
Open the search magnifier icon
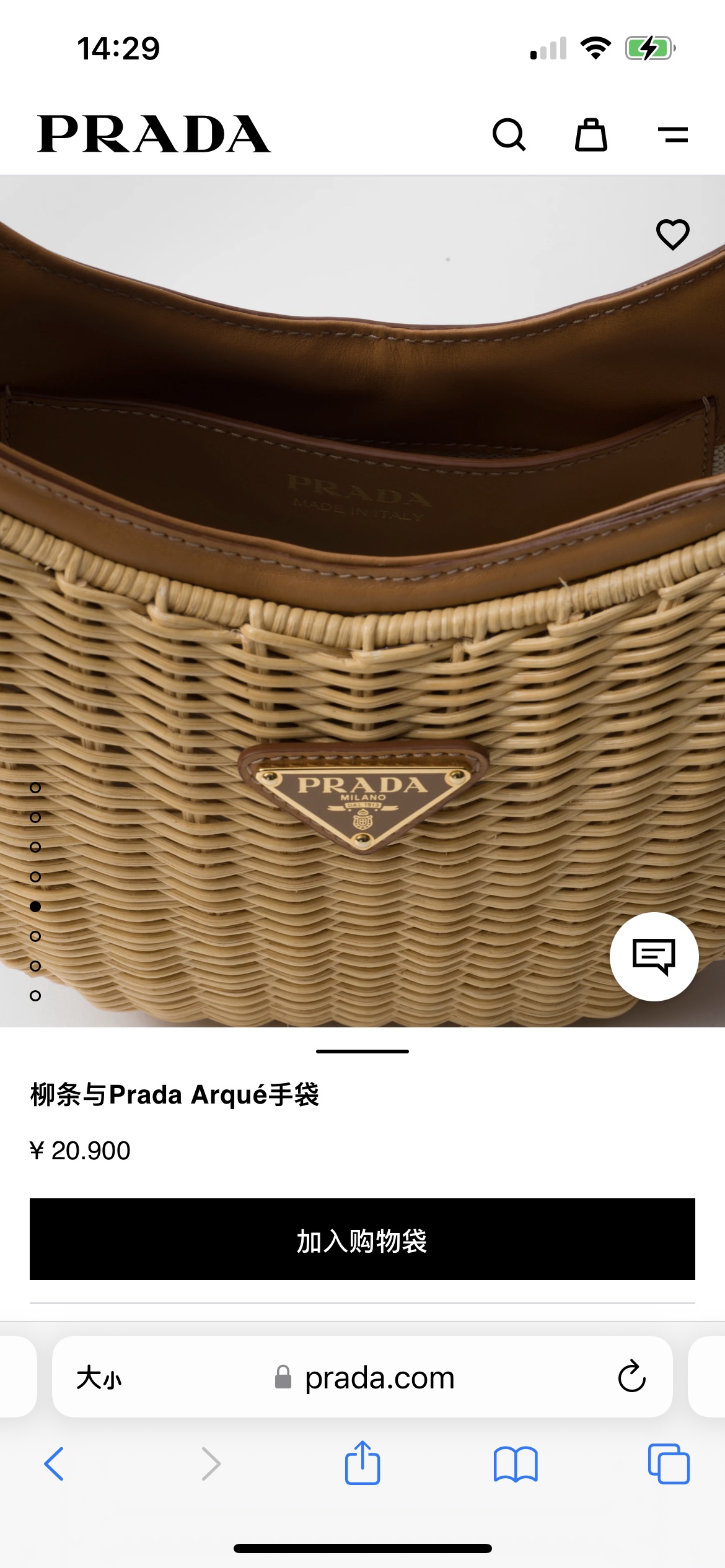pos(509,134)
